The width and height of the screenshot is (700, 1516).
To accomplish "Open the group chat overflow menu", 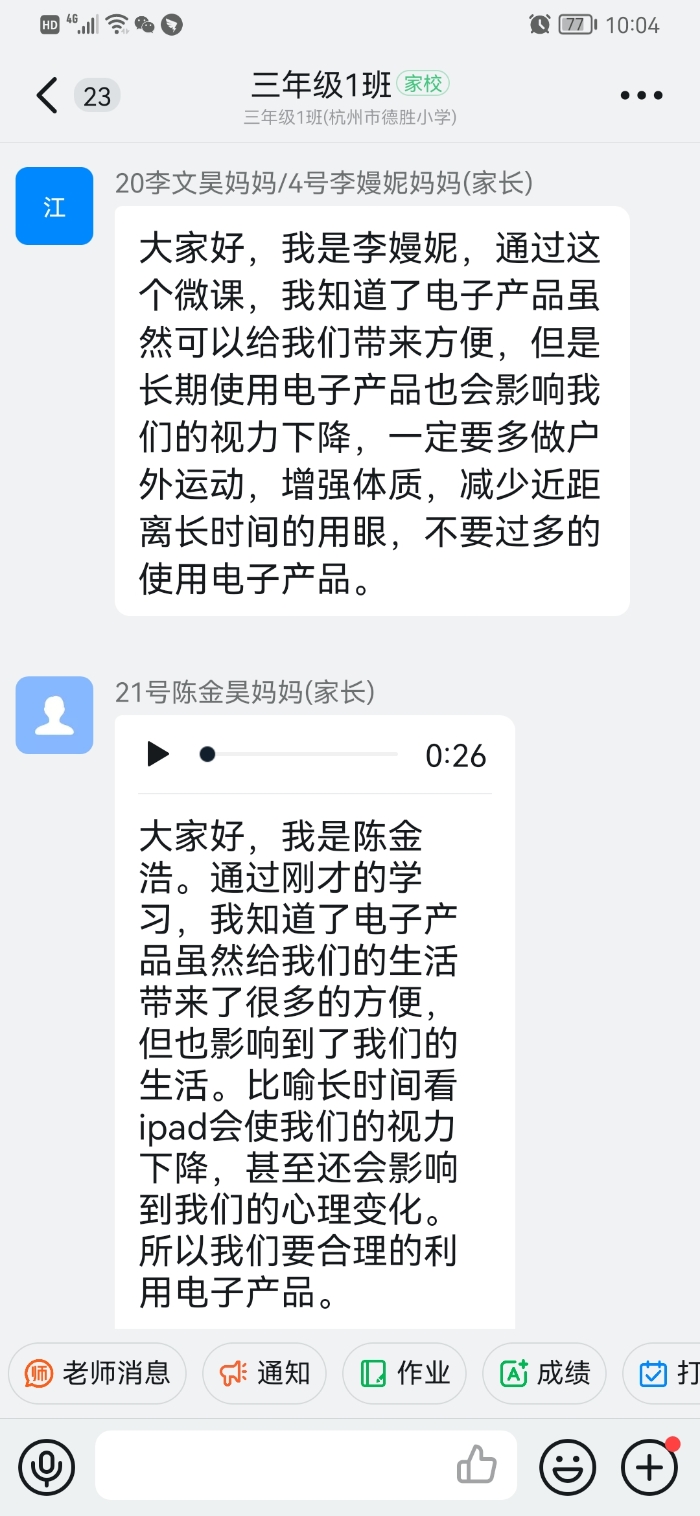I will pyautogui.click(x=641, y=96).
